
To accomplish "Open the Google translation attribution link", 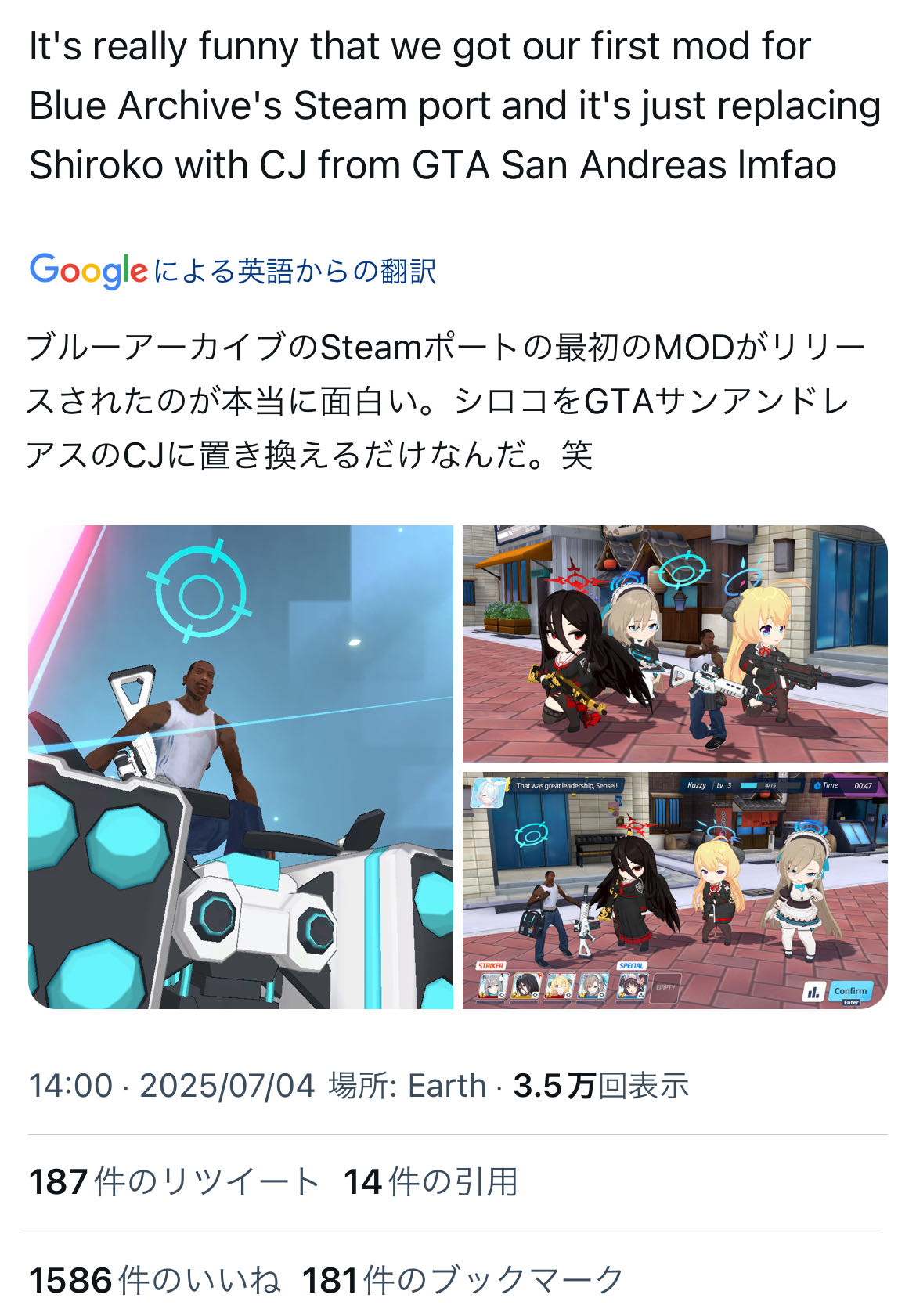I will point(233,271).
